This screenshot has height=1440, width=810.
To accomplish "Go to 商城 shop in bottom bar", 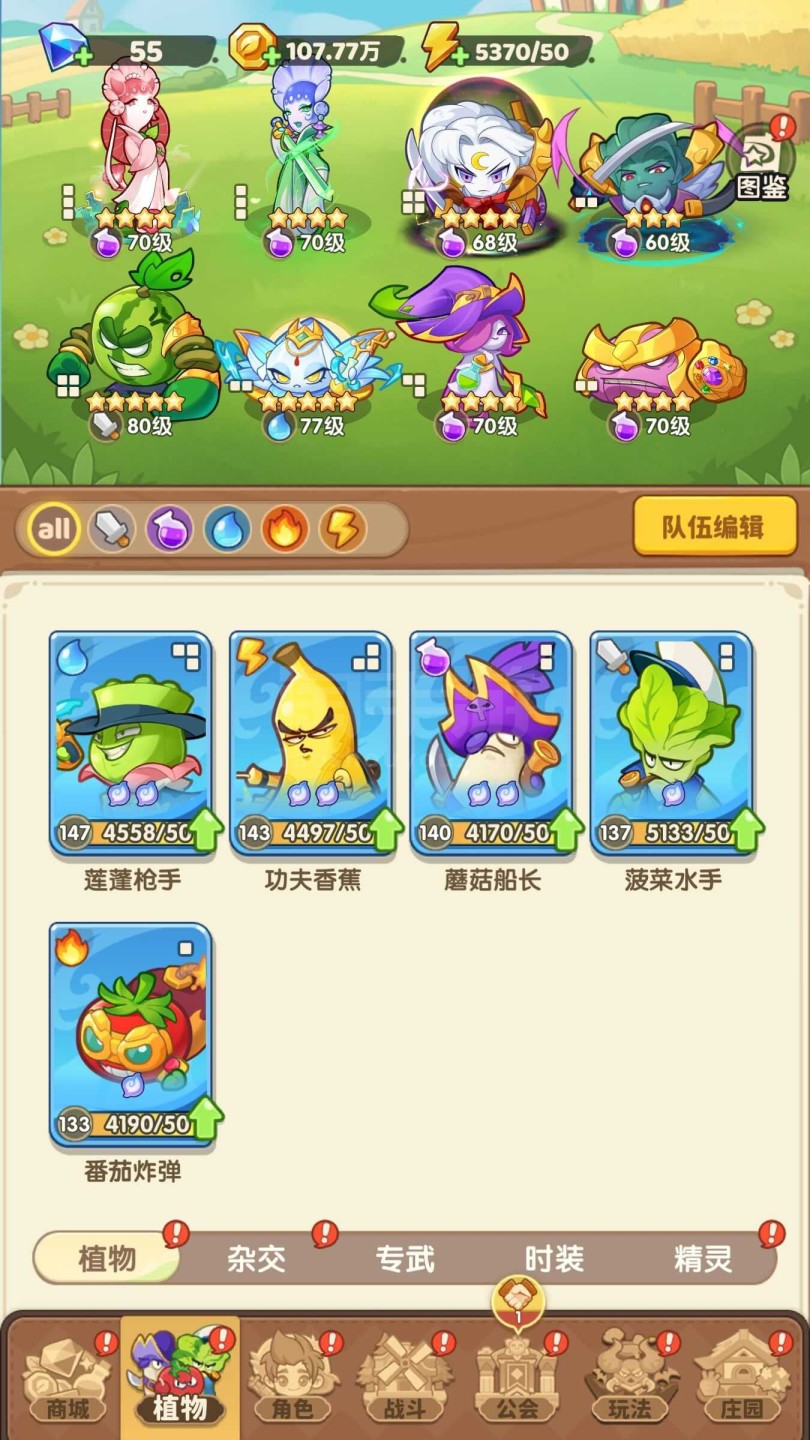I will 66,1380.
